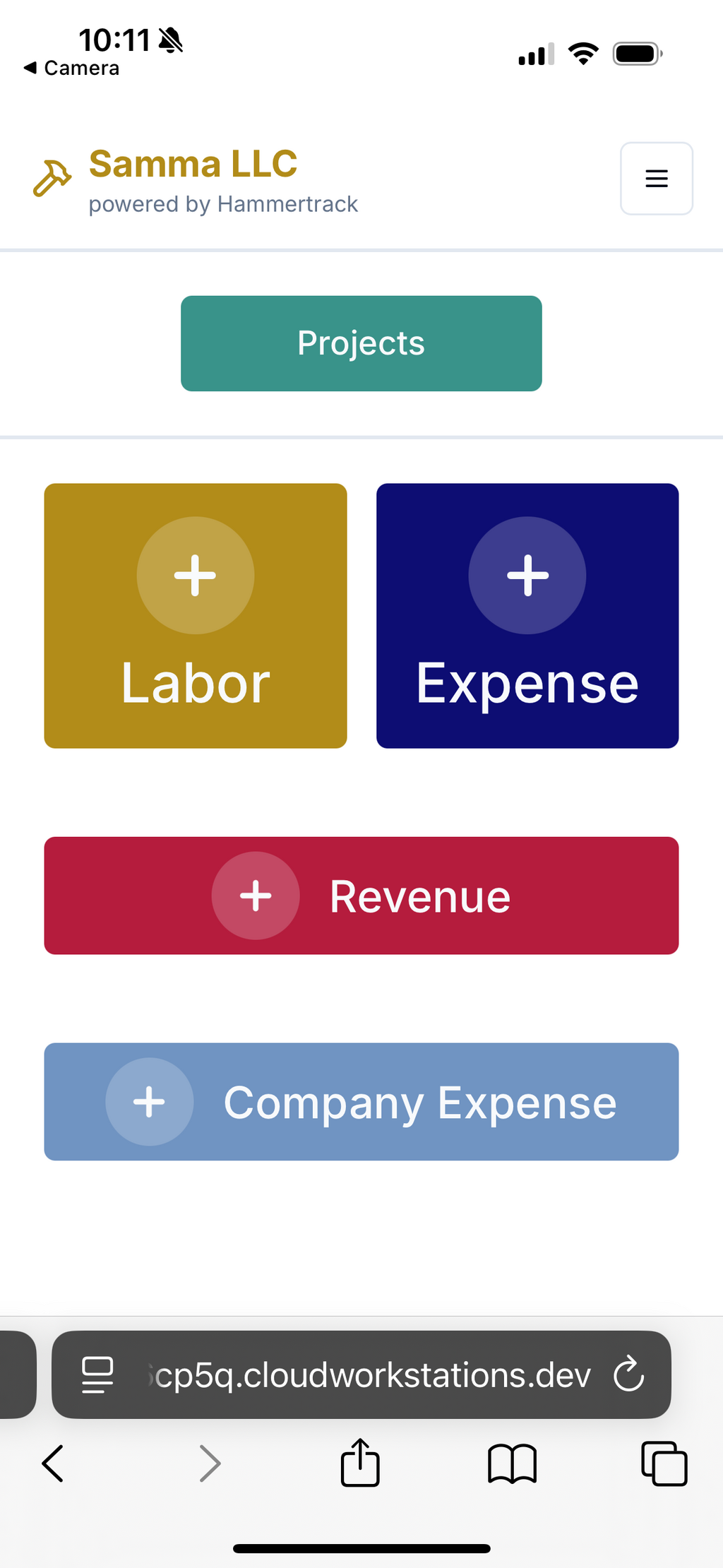Share this page
Screen dimensions: 723x1568
click(360, 1463)
